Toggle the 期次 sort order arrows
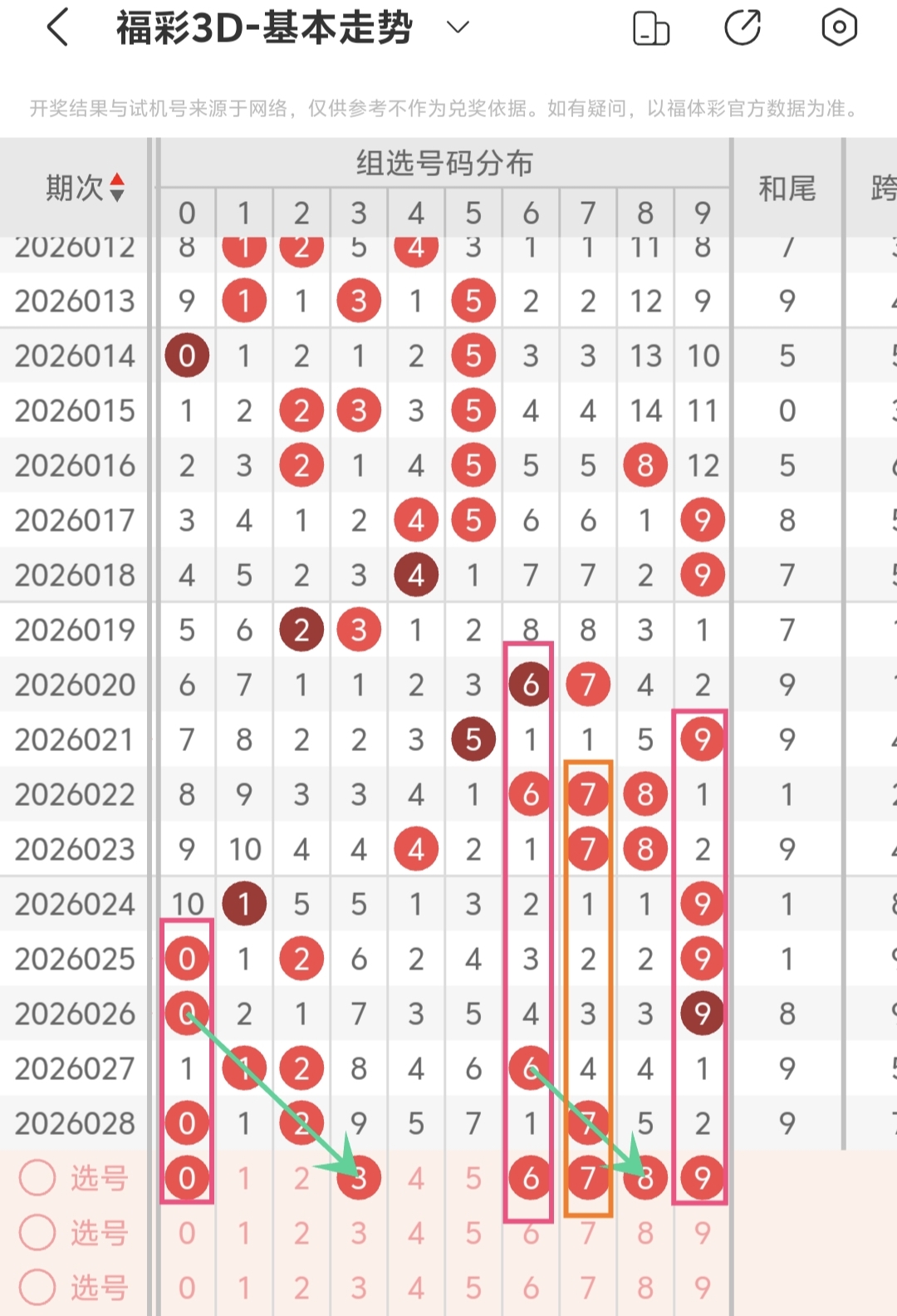897x1316 pixels. [x=117, y=188]
